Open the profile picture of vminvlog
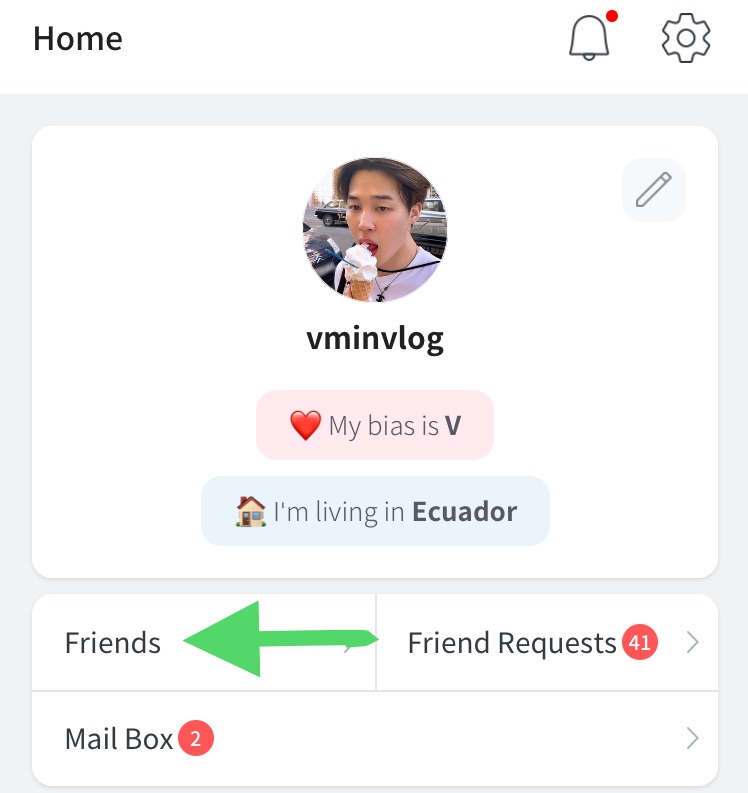Viewport: 748px width, 793px height. pyautogui.click(x=374, y=230)
